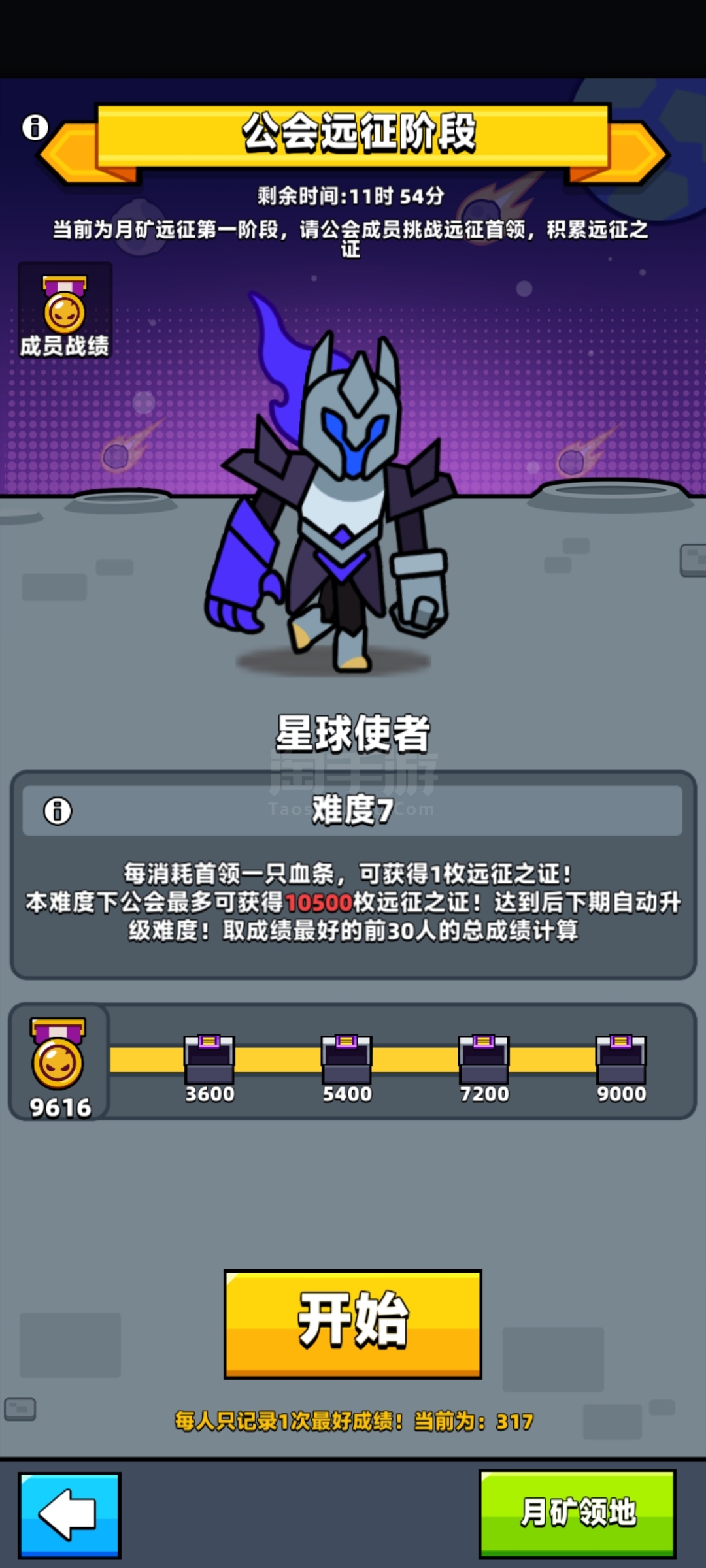Tap the 3600 reward chest
Screen dimensions: 706x1568
(209, 1059)
